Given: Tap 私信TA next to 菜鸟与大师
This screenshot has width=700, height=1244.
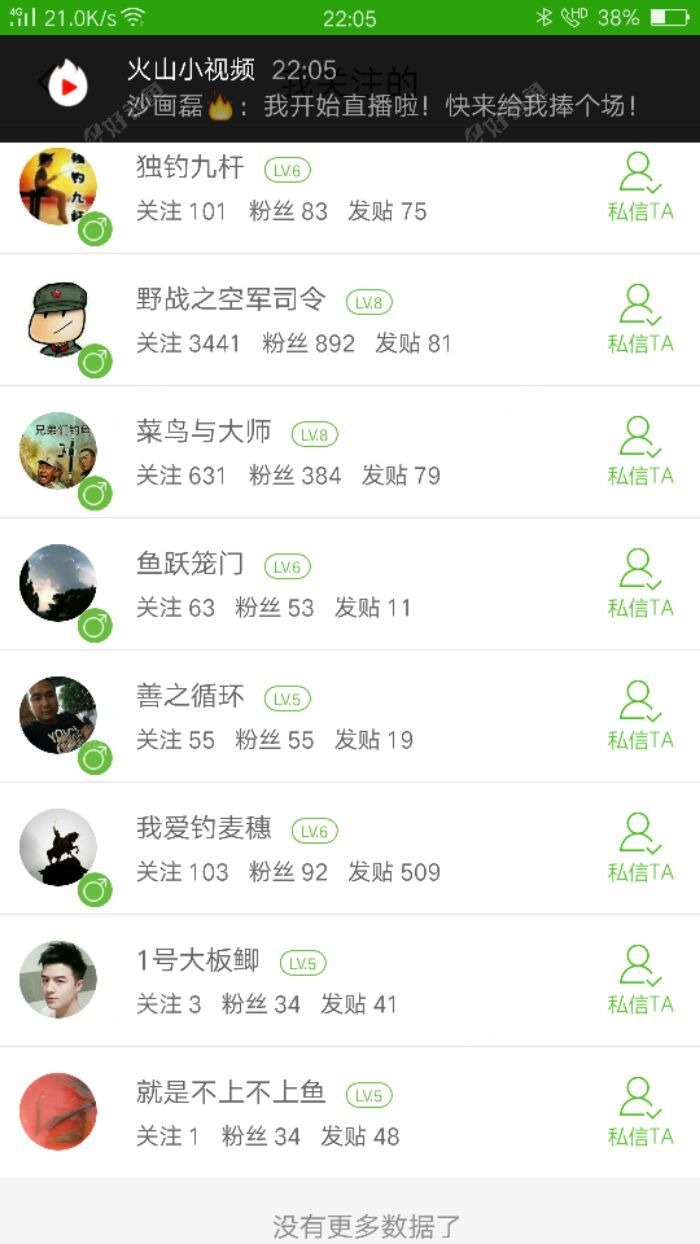Looking at the screenshot, I should click(640, 452).
